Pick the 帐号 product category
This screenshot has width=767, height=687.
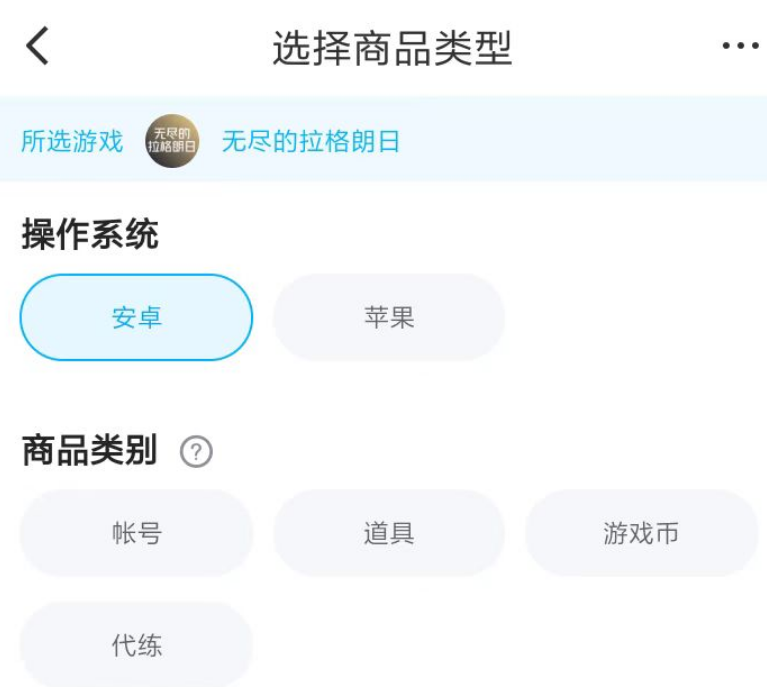[136, 533]
